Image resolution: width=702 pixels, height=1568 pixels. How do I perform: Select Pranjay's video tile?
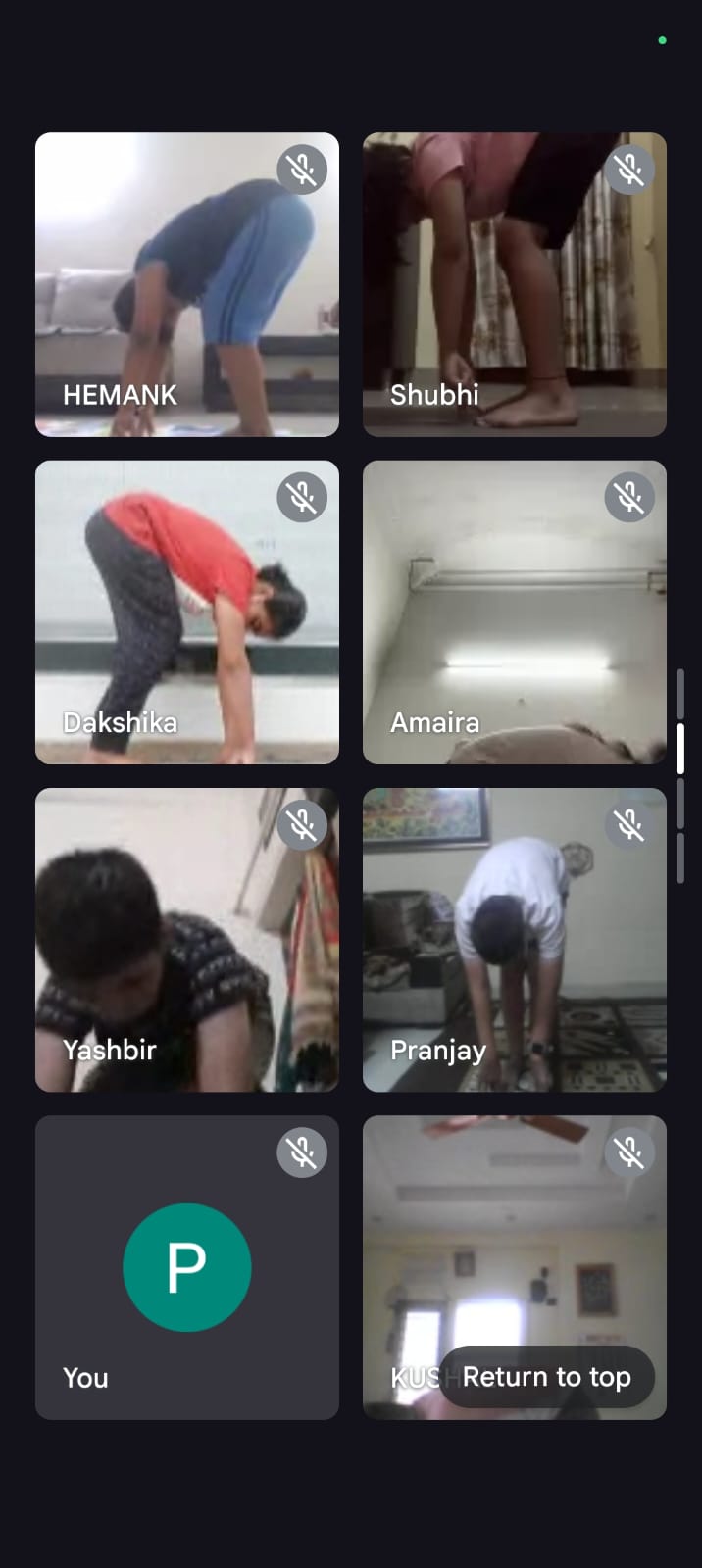click(x=515, y=939)
